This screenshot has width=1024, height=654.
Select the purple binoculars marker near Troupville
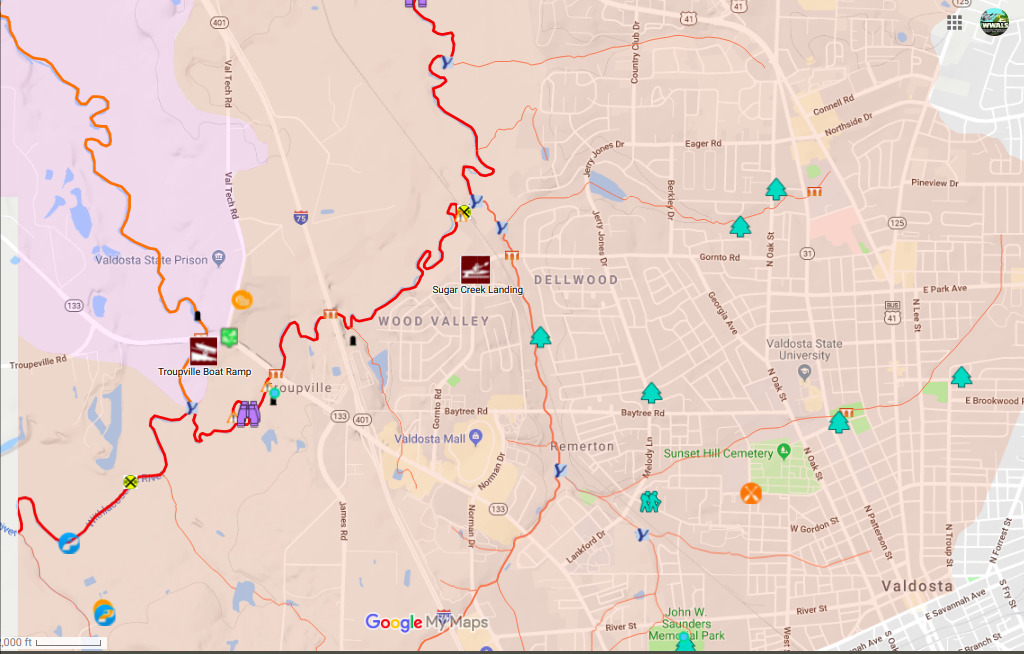point(248,411)
